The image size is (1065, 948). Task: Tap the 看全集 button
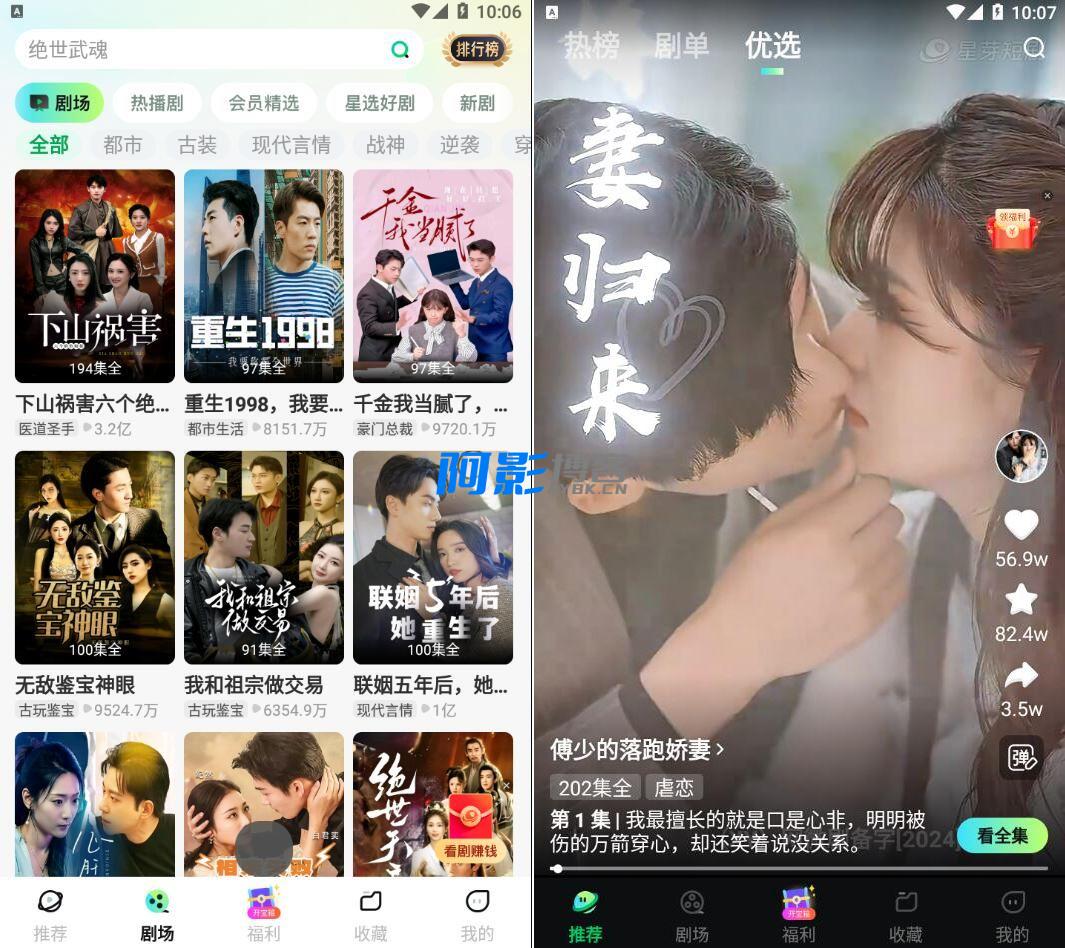[x=1002, y=836]
